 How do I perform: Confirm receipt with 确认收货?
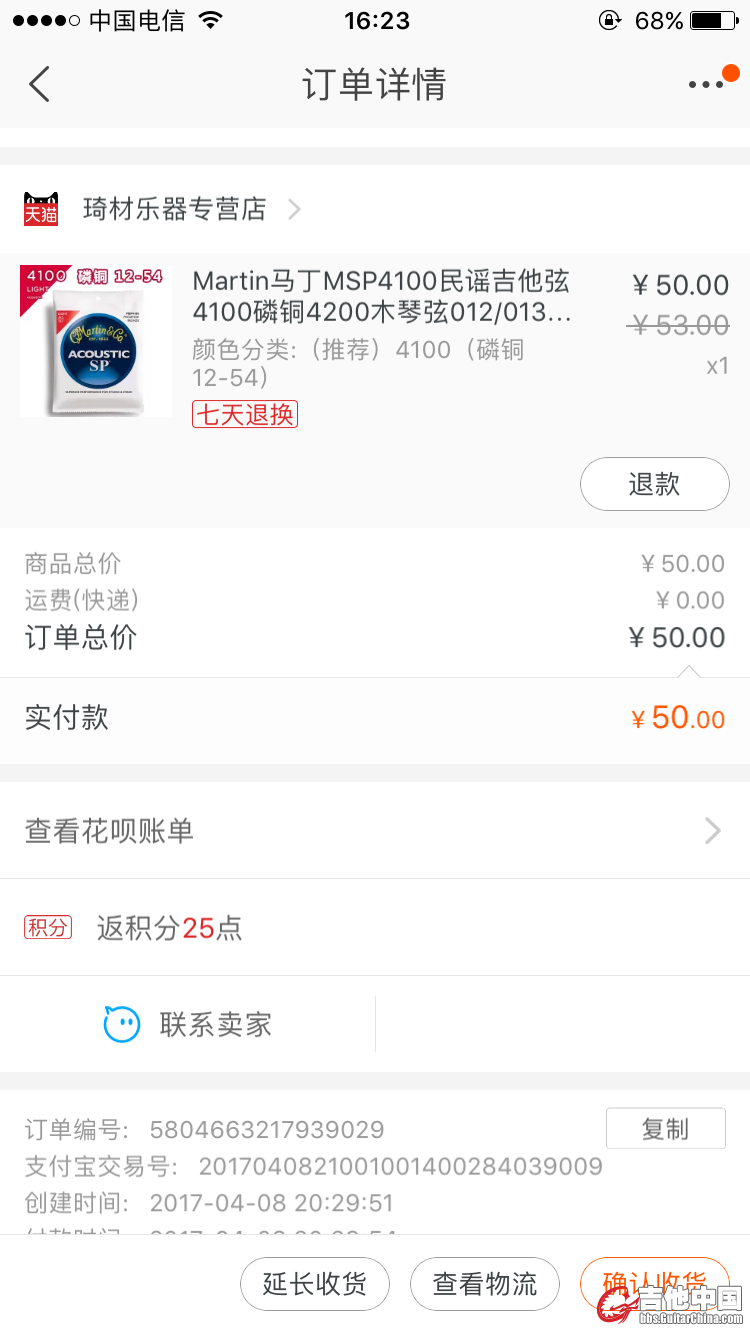point(654,1283)
